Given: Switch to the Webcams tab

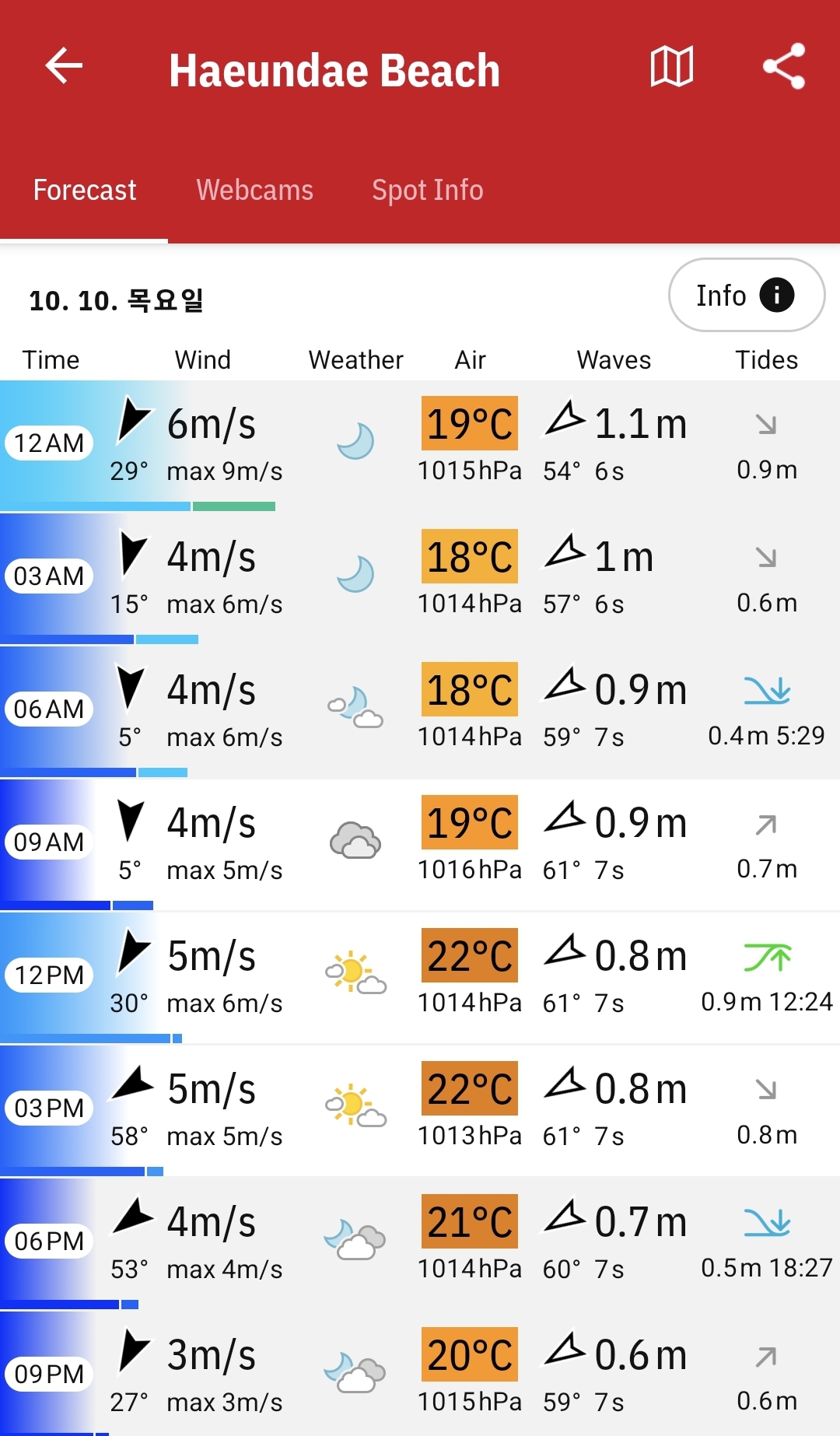Looking at the screenshot, I should coord(254,190).
